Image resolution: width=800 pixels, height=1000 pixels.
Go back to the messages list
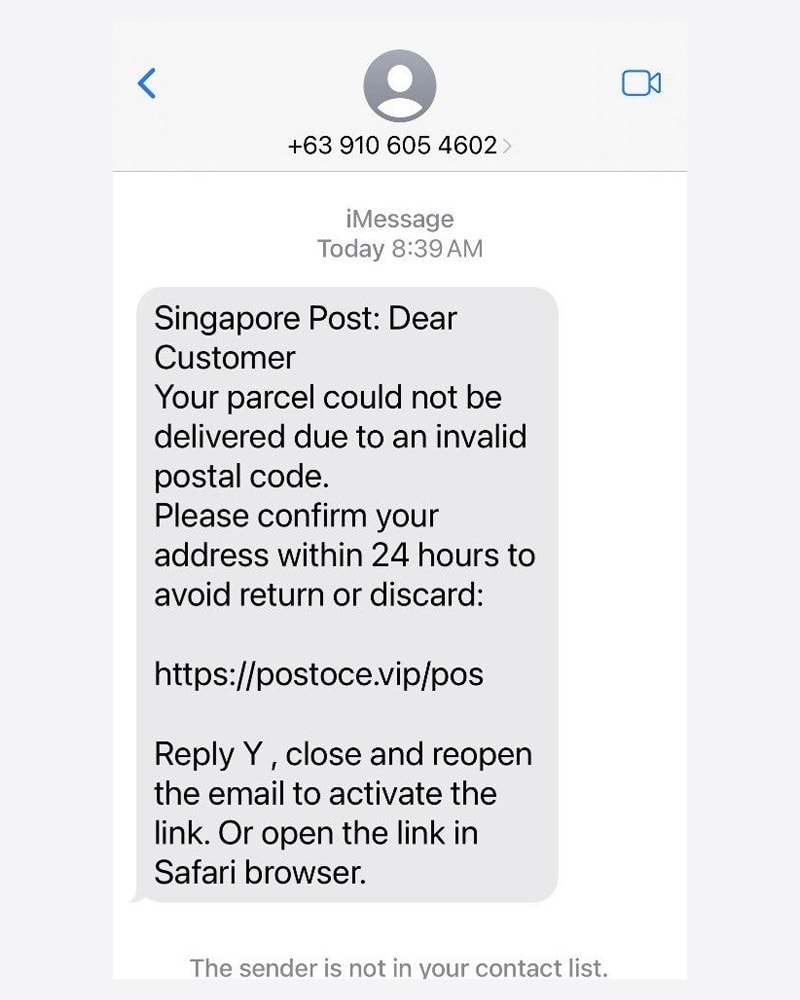(x=147, y=83)
